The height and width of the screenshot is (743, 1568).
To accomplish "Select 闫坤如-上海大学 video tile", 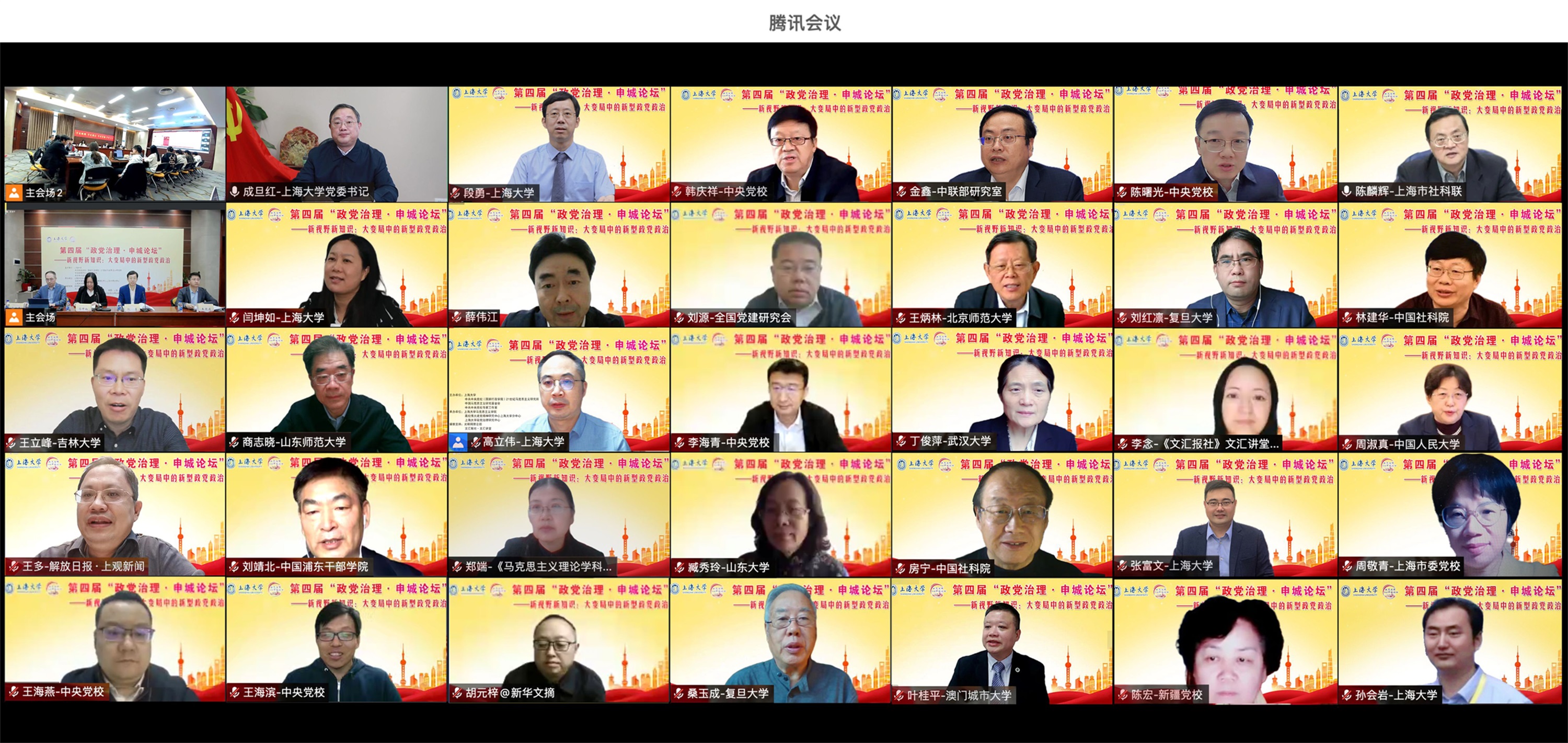I will 337,266.
